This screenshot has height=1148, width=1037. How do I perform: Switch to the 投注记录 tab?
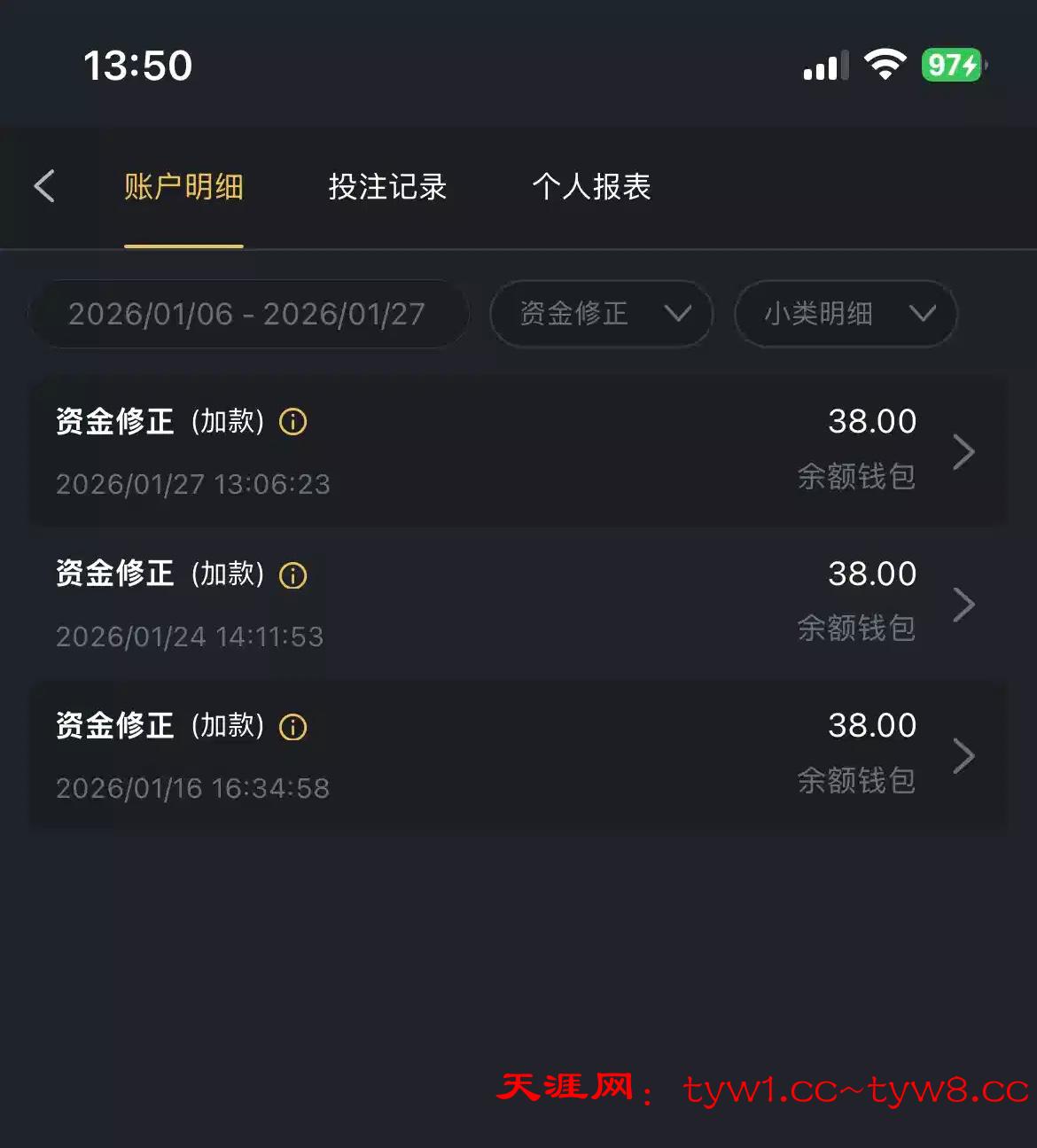(387, 187)
